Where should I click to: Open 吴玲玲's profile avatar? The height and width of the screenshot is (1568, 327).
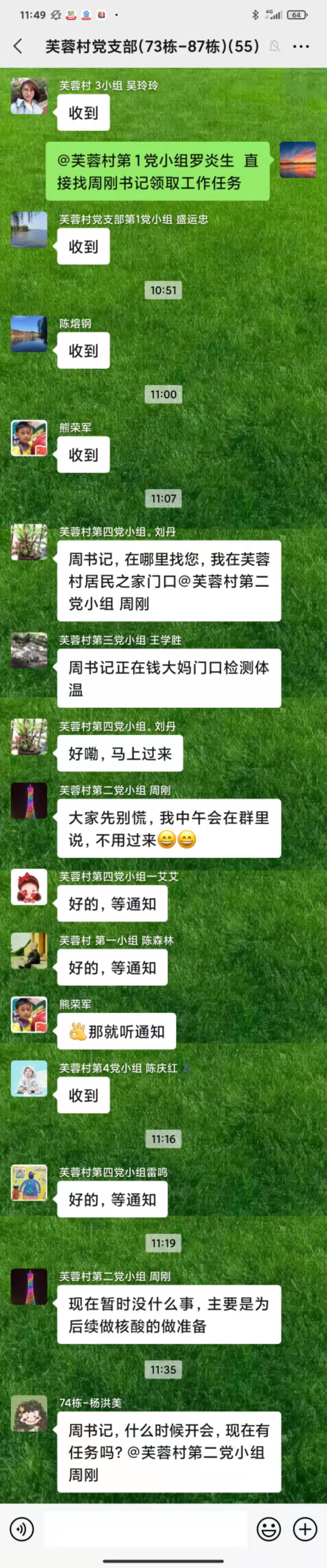click(29, 96)
